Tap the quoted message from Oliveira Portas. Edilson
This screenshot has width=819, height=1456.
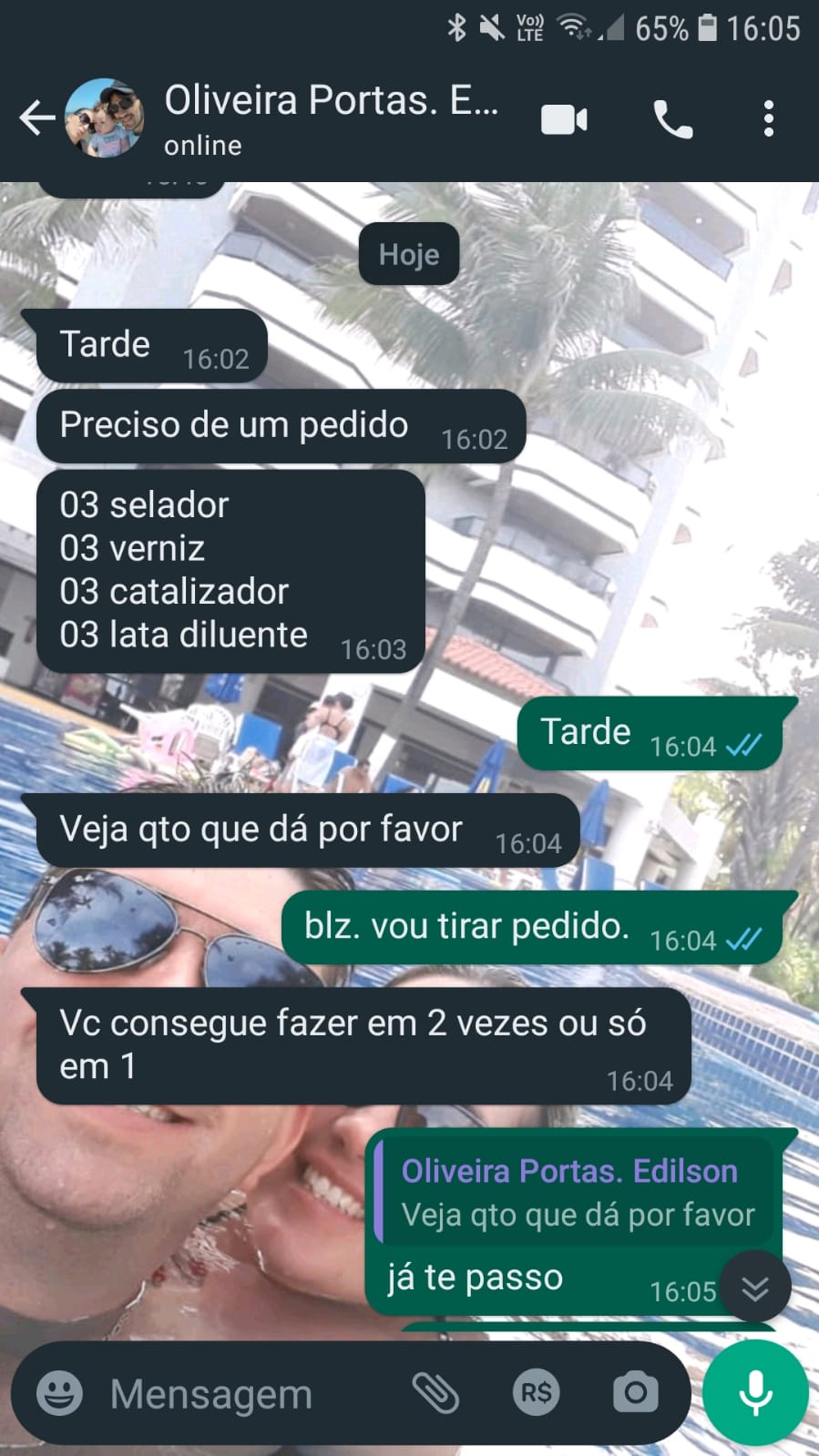pos(576,1193)
